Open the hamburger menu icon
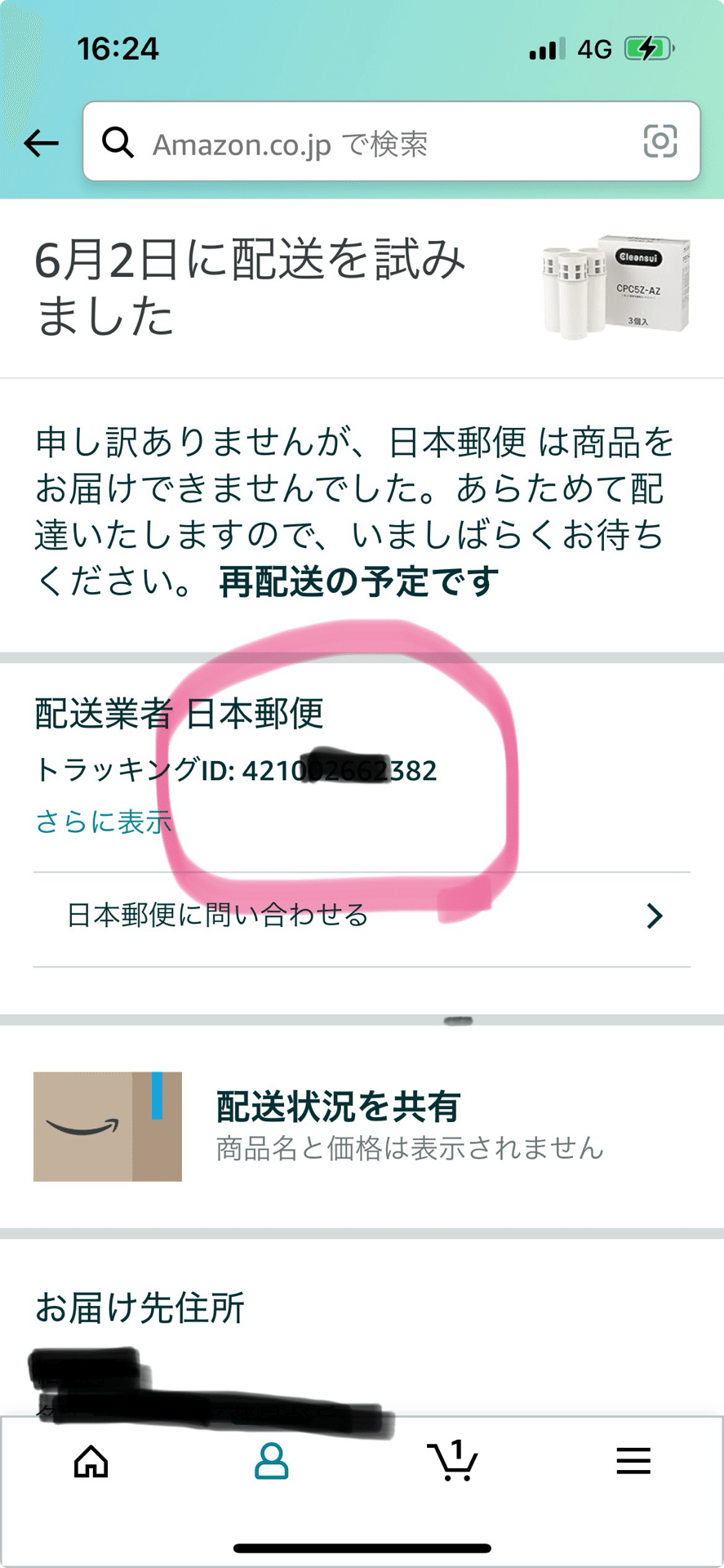Viewport: 724px width, 1568px height. (633, 1462)
